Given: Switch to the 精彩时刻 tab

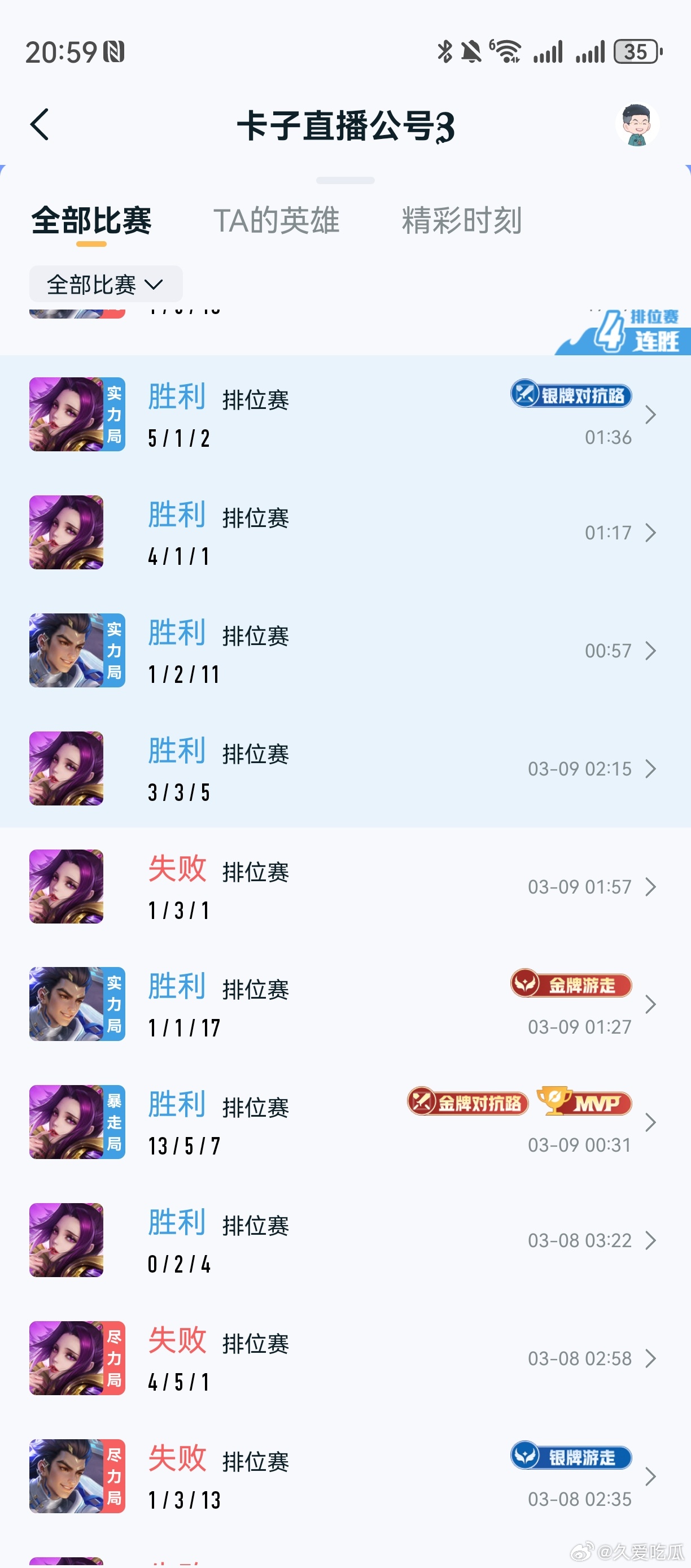Looking at the screenshot, I should (461, 220).
